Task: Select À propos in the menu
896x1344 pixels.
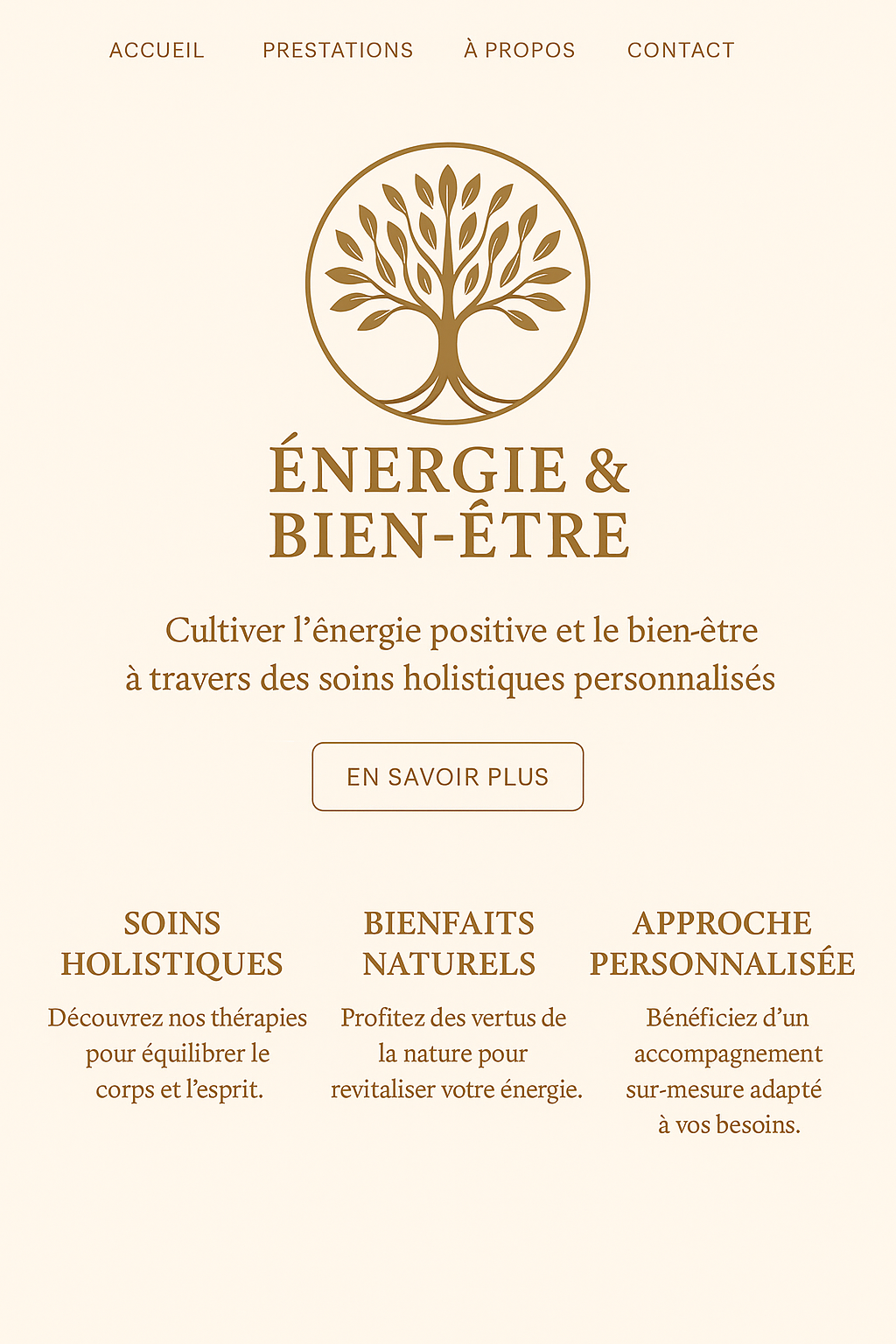Action: 520,51
